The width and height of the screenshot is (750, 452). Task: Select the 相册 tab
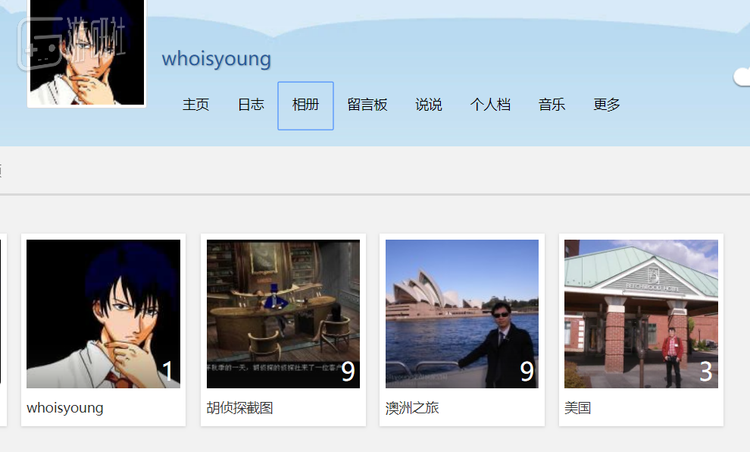point(306,105)
